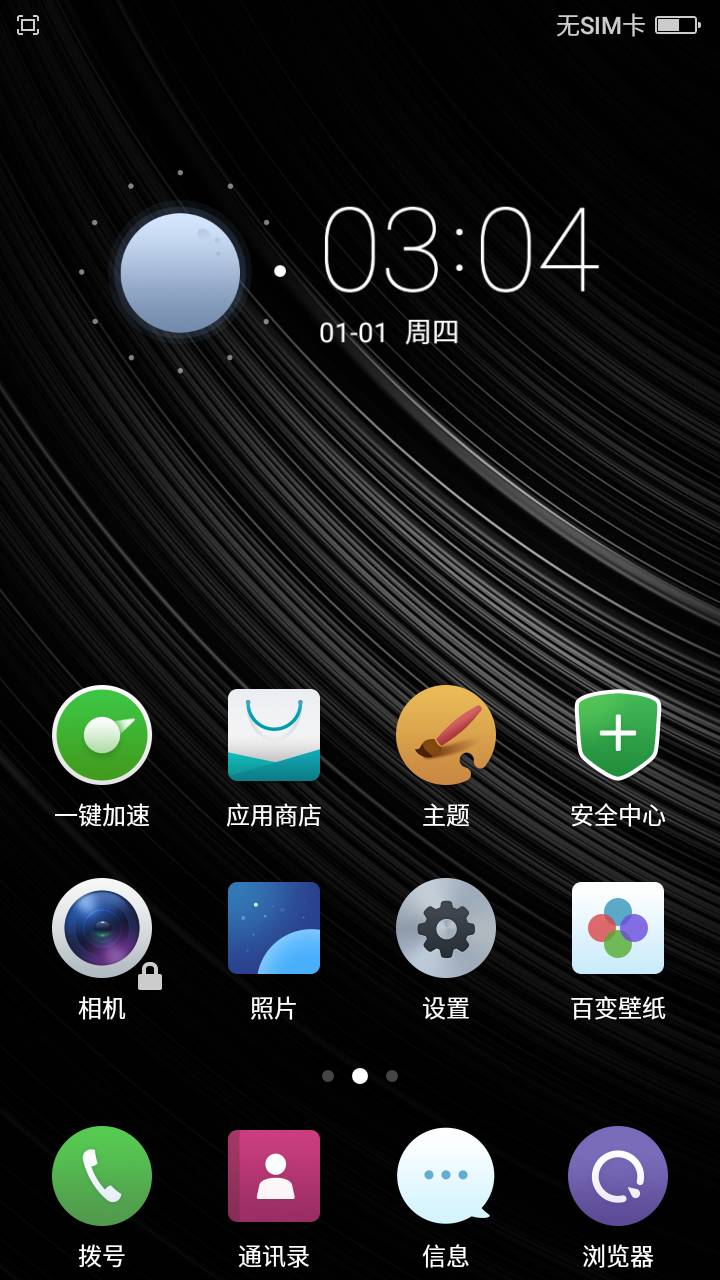The height and width of the screenshot is (1280, 720).
Task: Tap the moon weather widget
Action: coord(180,272)
